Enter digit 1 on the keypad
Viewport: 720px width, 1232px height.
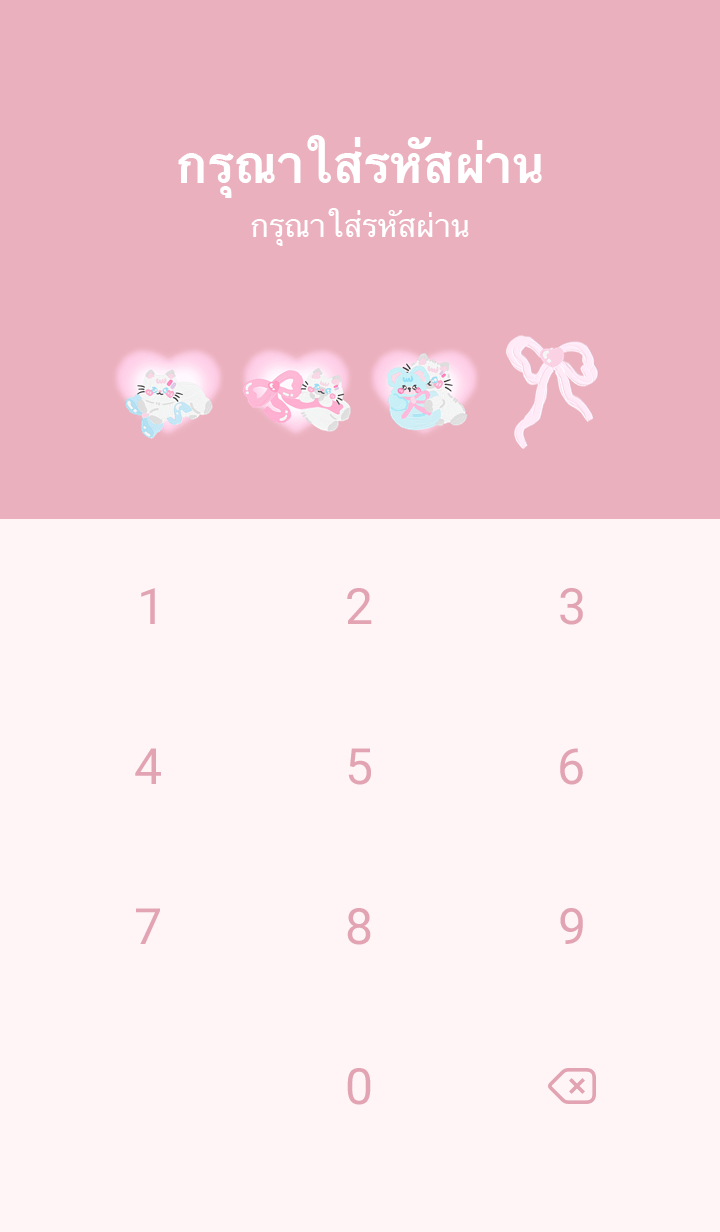coord(149,607)
